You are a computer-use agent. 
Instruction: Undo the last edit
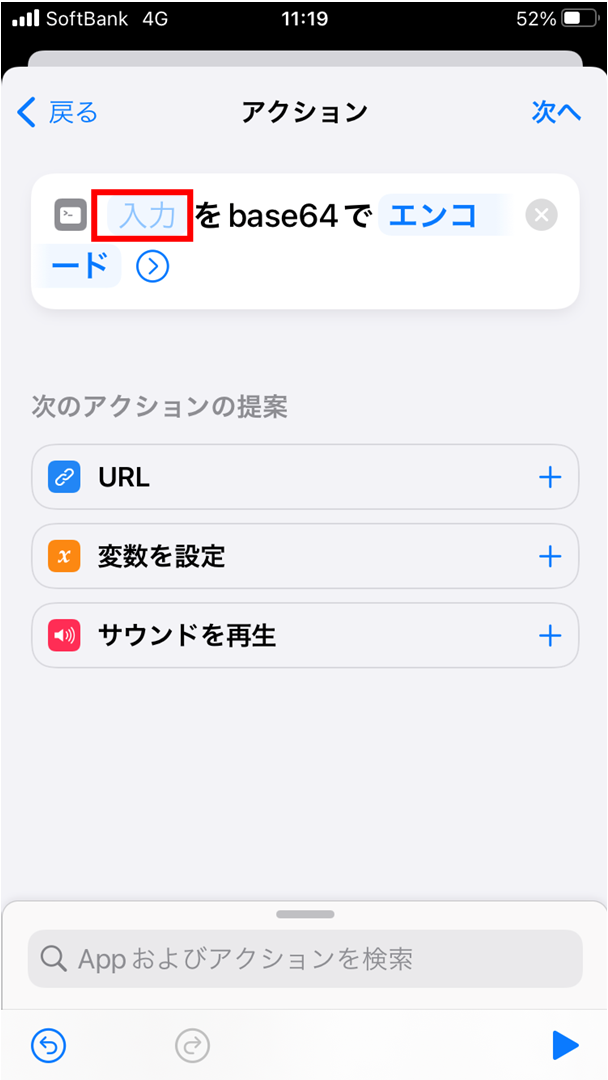(x=48, y=1045)
